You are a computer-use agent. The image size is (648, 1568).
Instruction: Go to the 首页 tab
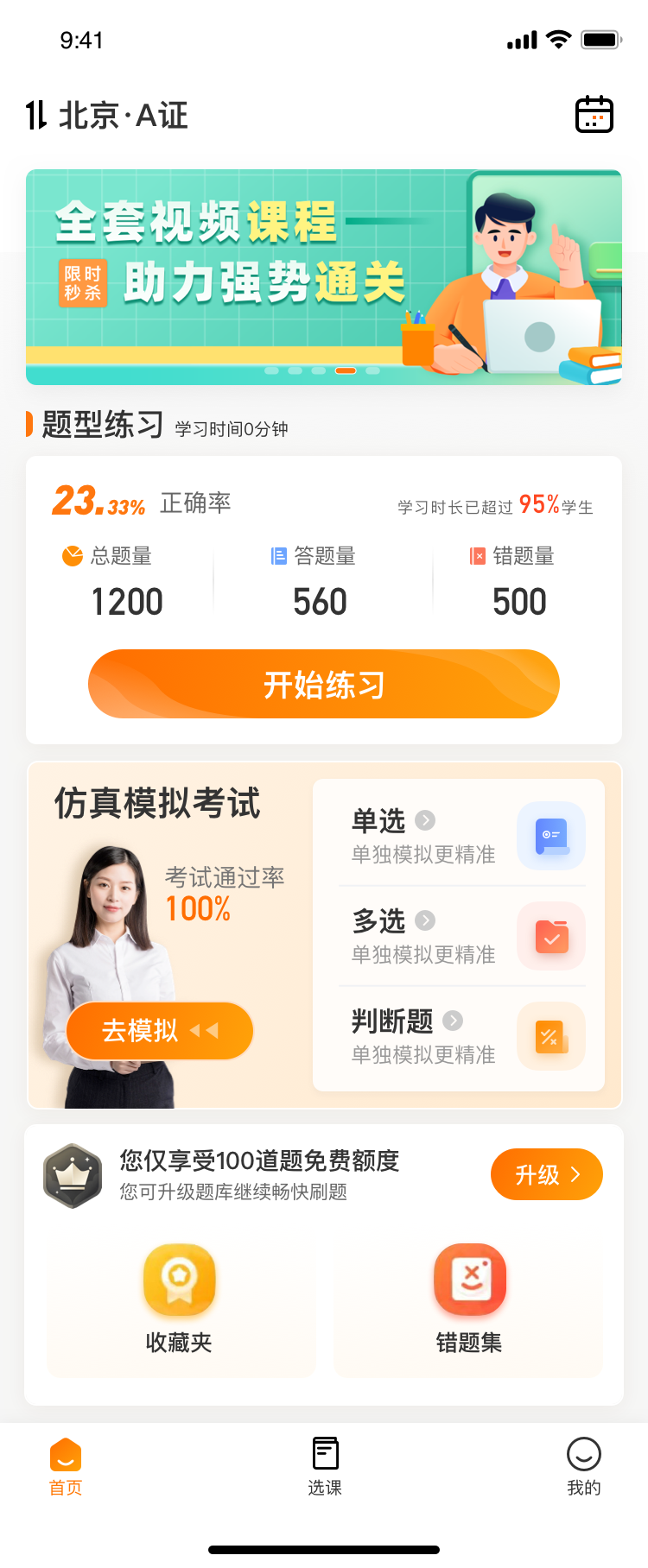pos(66,1466)
